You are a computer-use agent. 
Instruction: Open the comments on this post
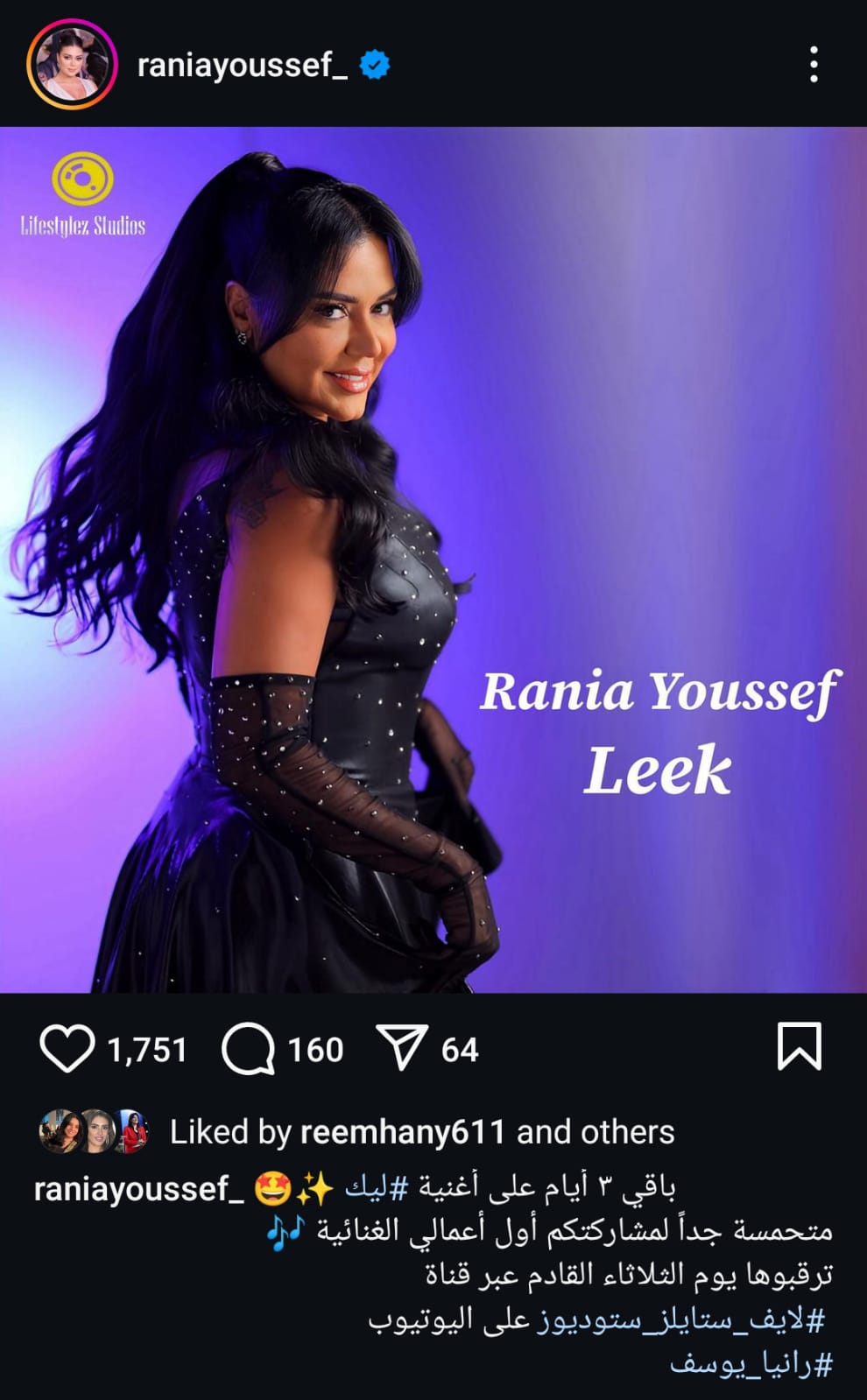(249, 1049)
